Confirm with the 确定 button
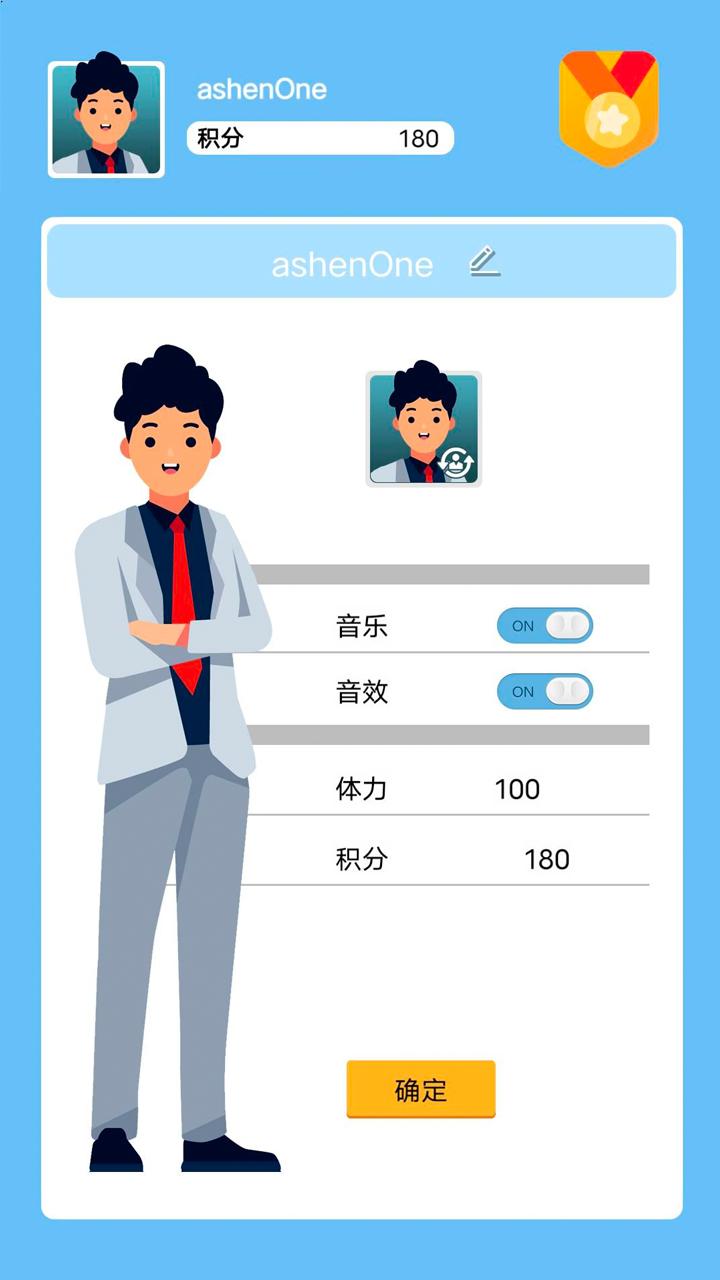Screen dimensions: 720x1280 point(421,1089)
